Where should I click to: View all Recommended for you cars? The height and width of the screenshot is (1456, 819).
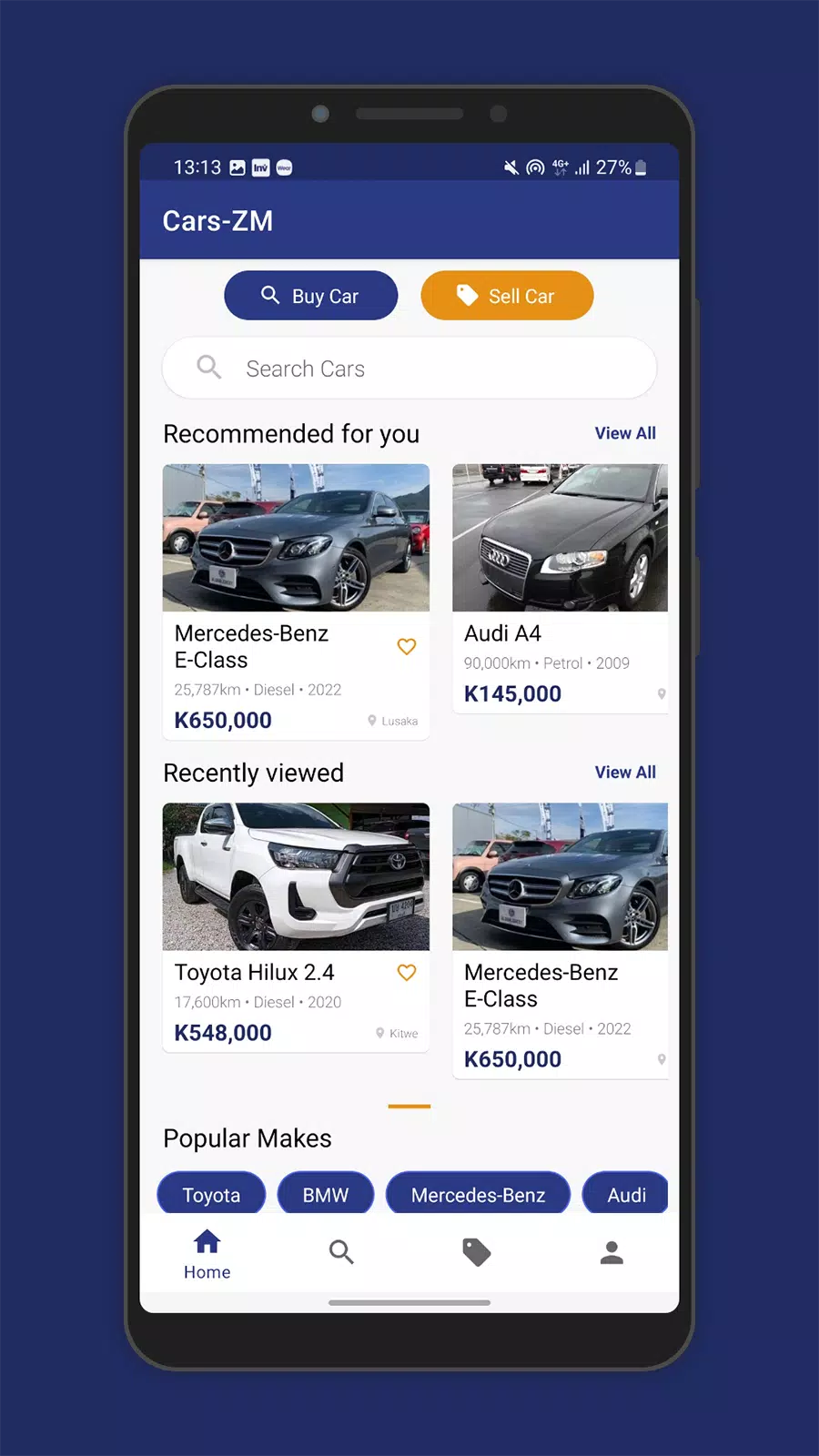624,433
